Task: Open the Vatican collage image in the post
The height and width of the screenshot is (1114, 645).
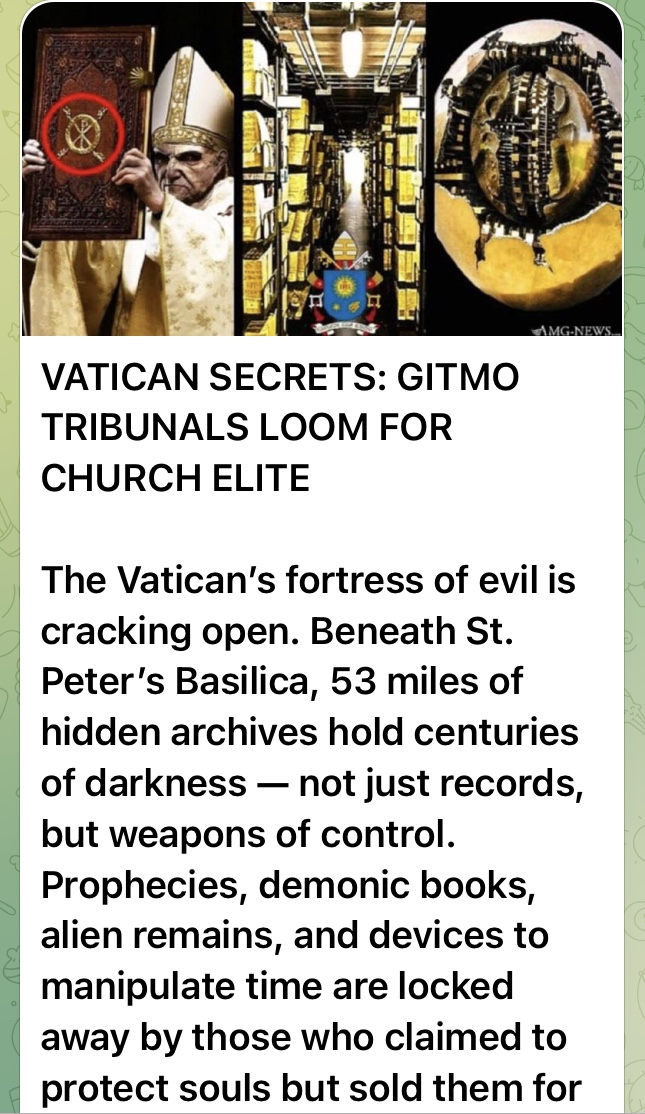Action: tap(322, 170)
